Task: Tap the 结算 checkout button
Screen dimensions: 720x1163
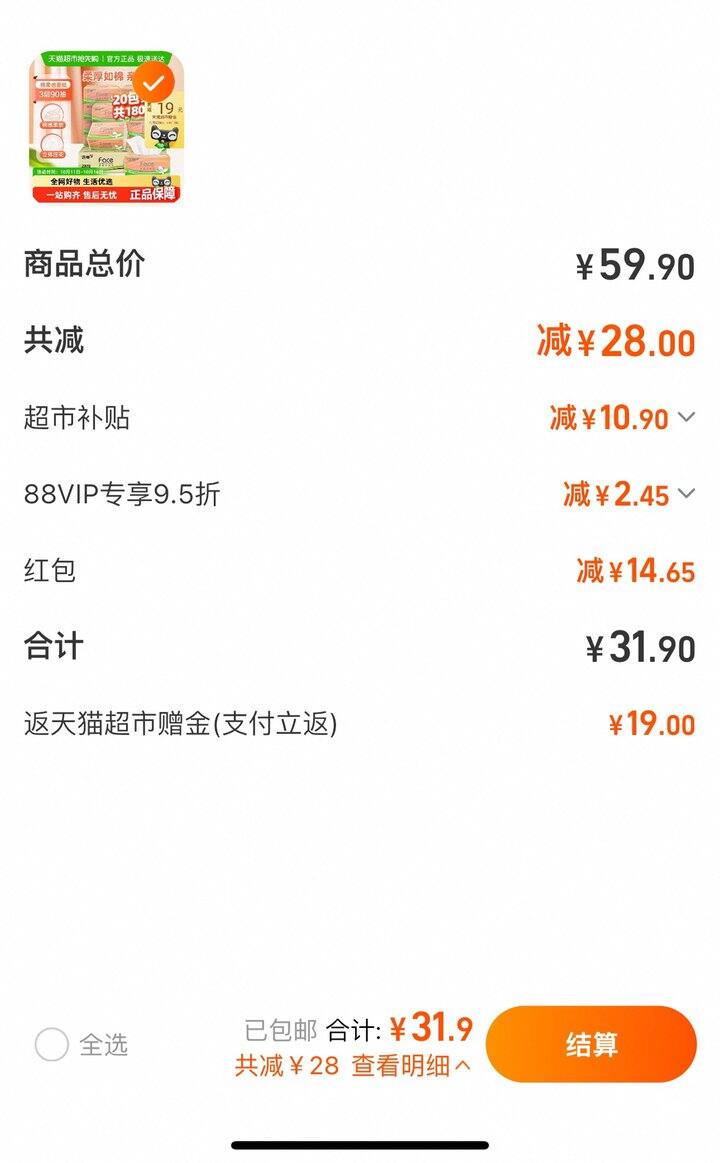Action: (591, 1044)
